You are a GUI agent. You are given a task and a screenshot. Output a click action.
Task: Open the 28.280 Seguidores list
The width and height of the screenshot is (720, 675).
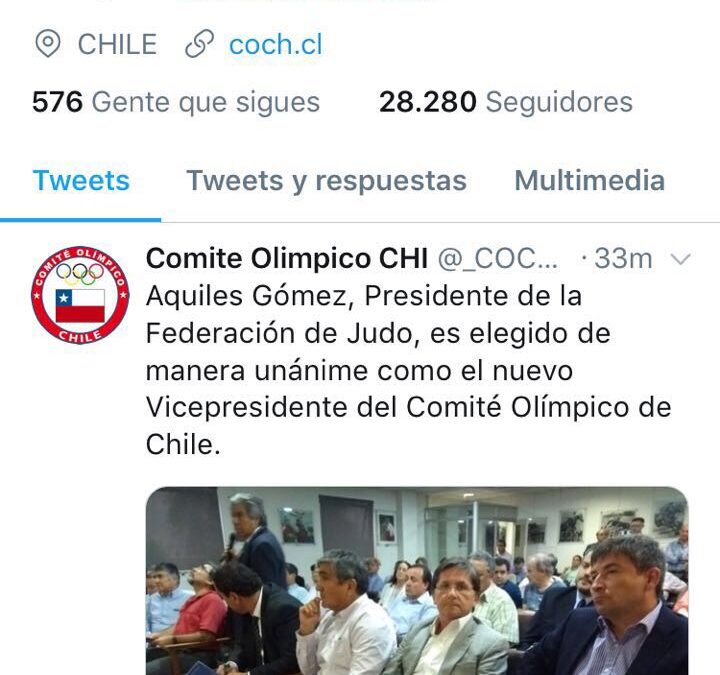click(505, 102)
